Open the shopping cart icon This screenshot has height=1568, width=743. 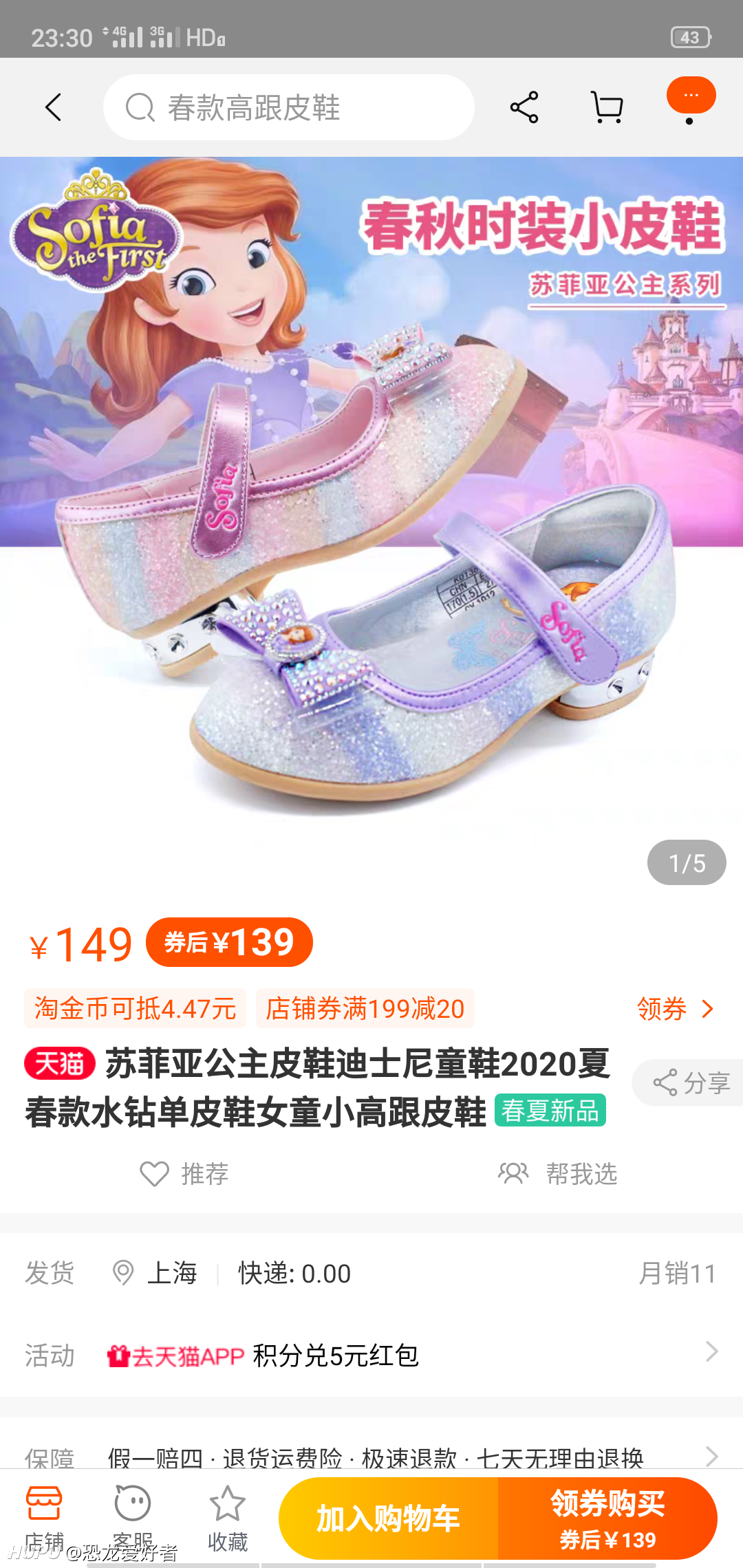click(x=607, y=107)
